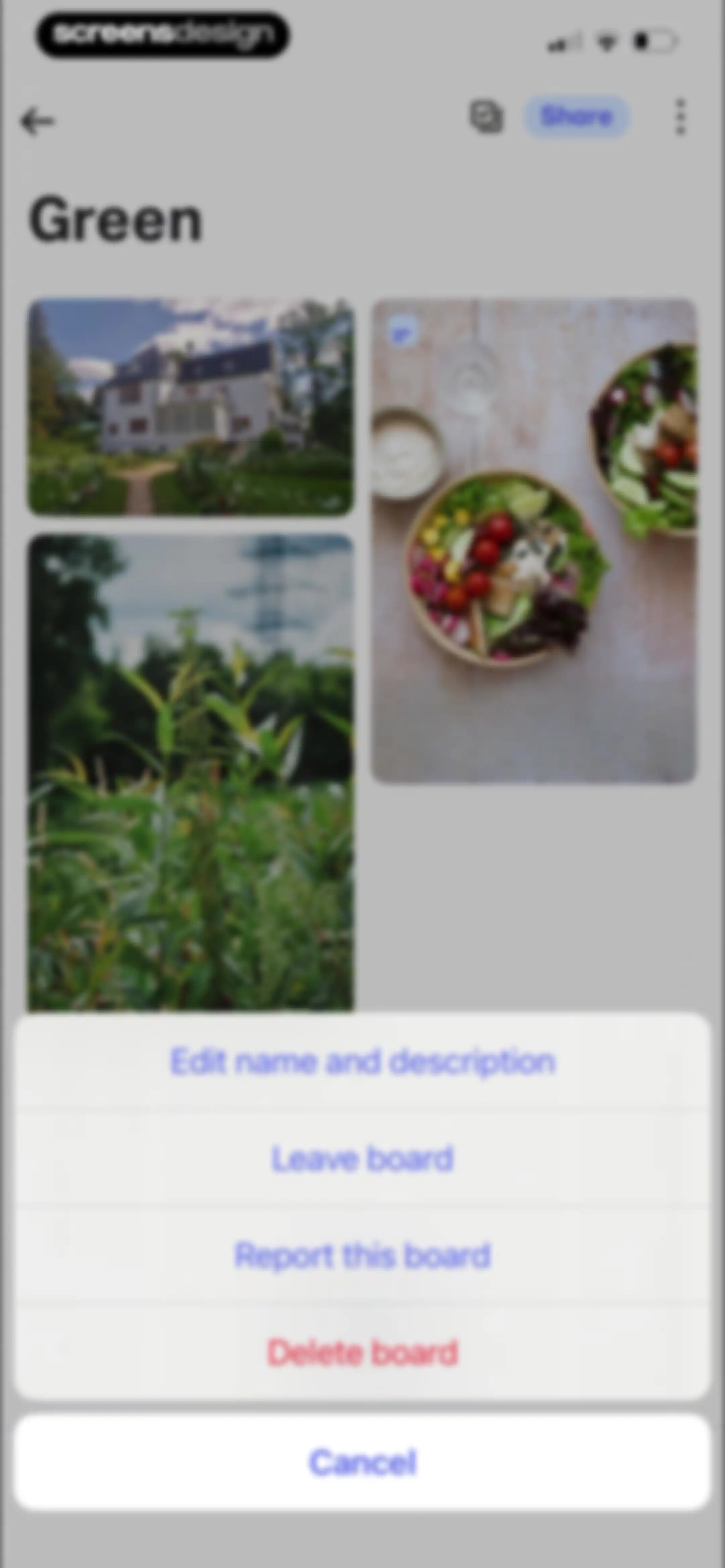This screenshot has height=1568, width=725.
Task: Open the three-dot overflow menu
Action: (x=681, y=117)
